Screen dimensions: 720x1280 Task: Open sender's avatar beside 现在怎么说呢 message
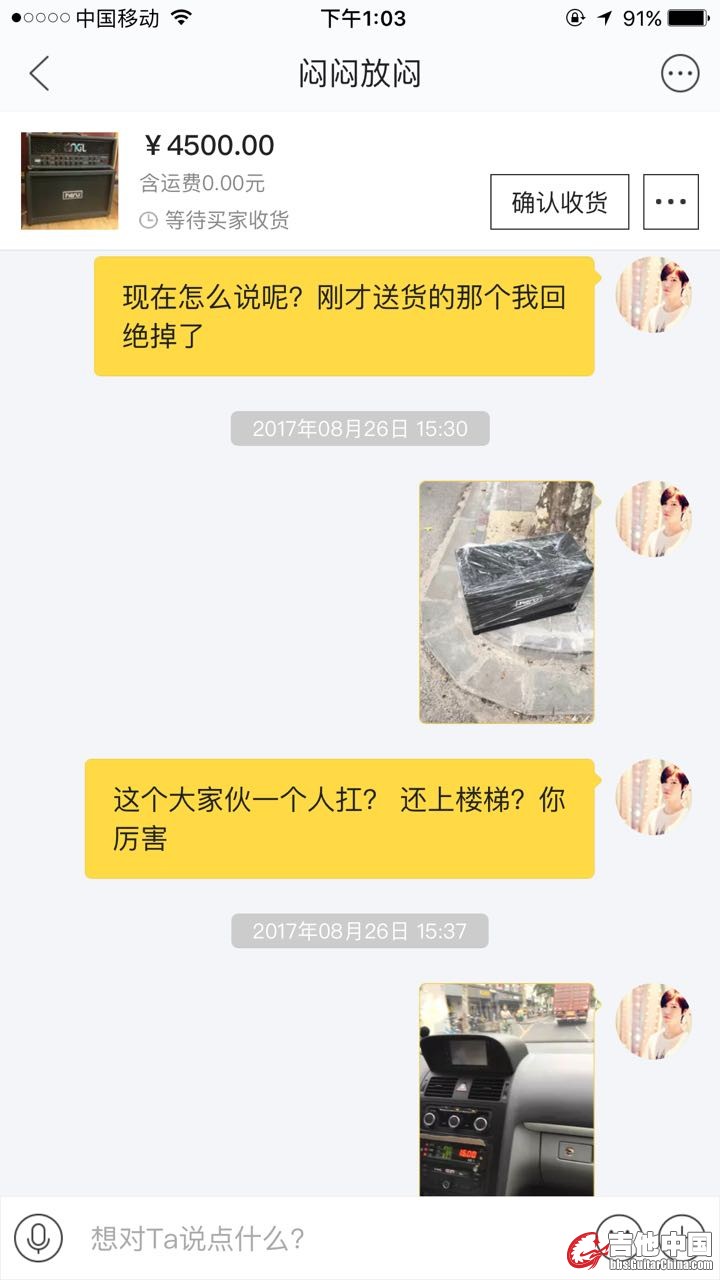point(653,294)
